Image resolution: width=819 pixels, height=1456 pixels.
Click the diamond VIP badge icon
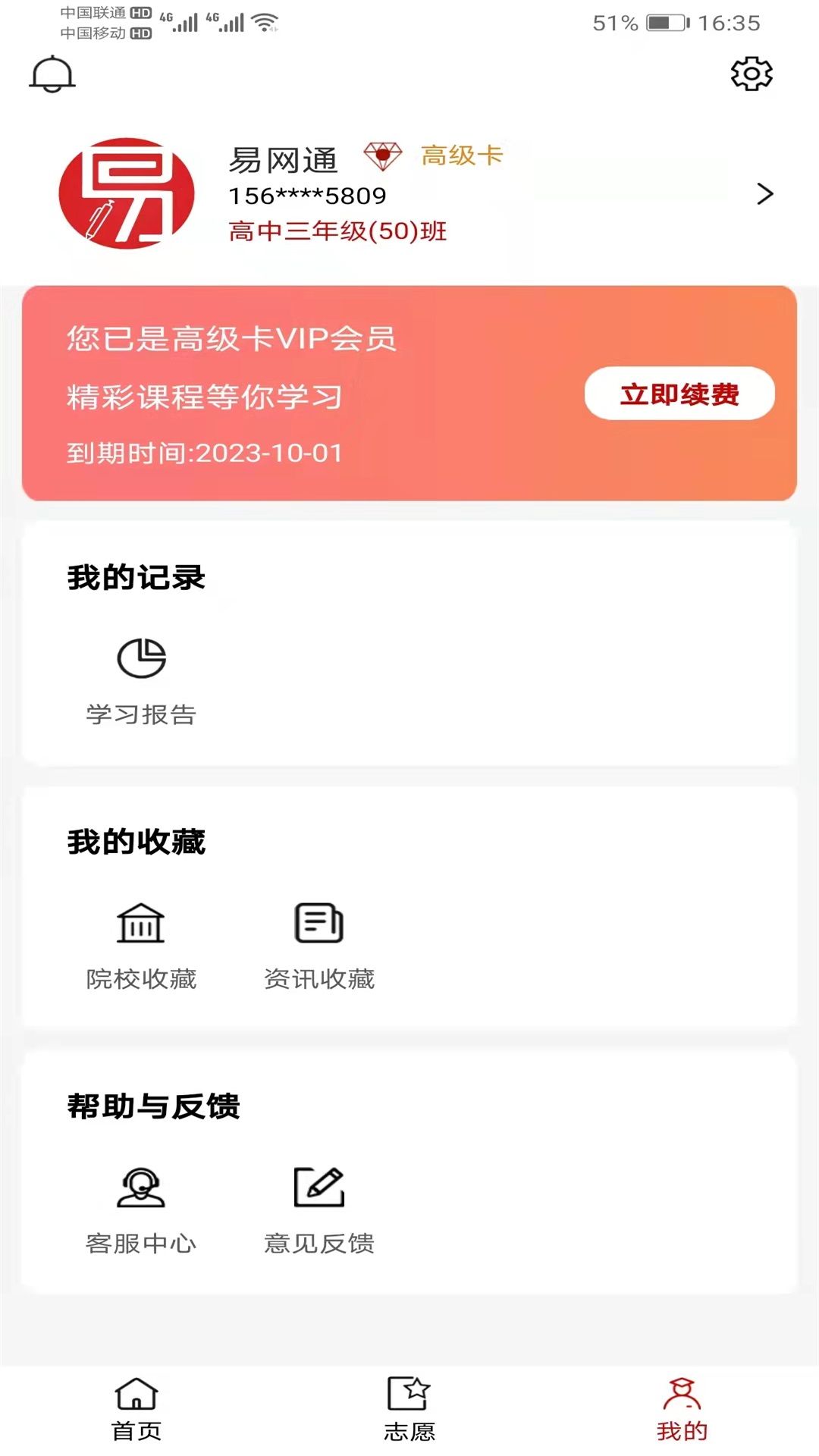383,155
